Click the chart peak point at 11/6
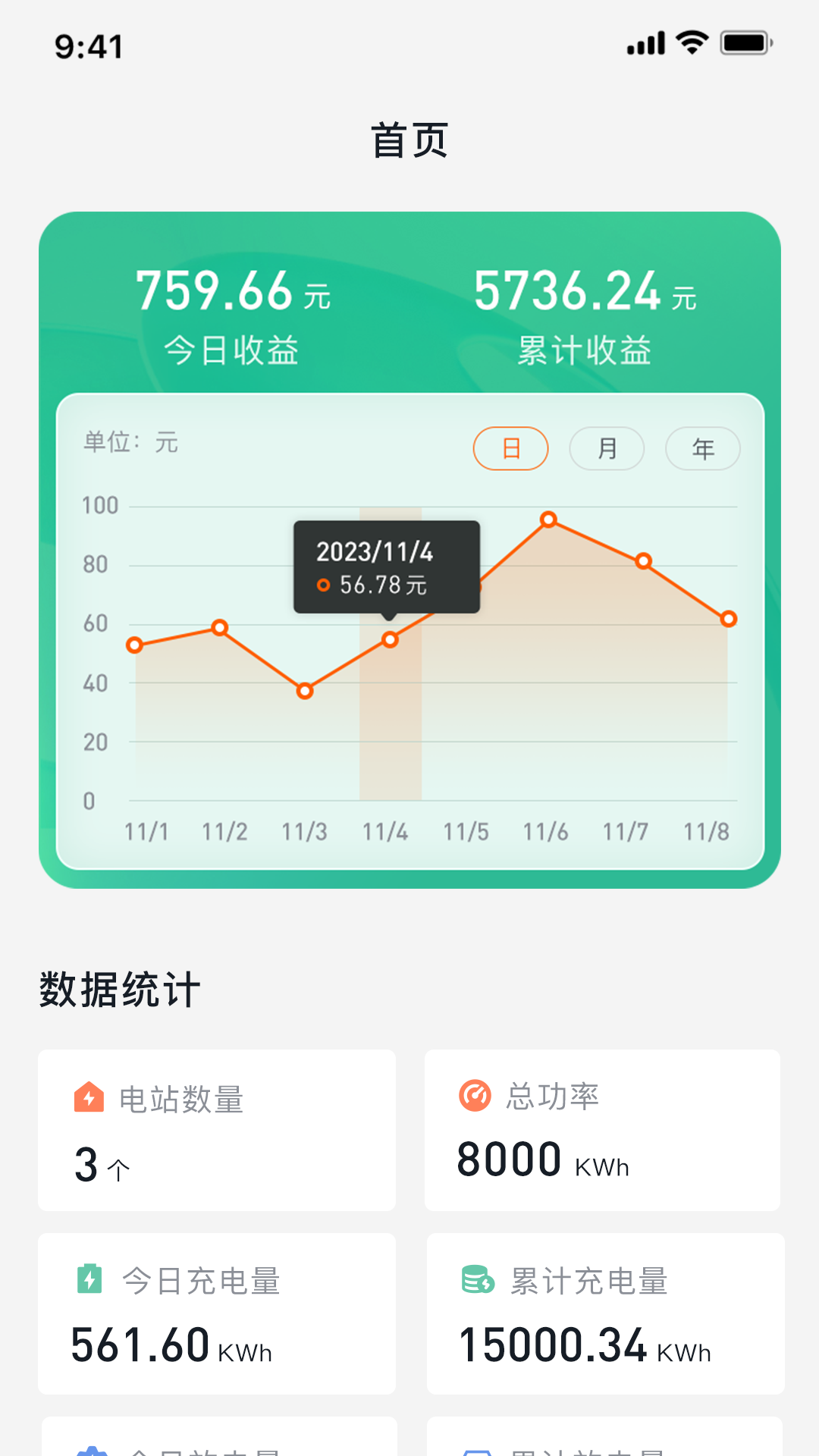Viewport: 819px width, 1456px height. (x=548, y=519)
